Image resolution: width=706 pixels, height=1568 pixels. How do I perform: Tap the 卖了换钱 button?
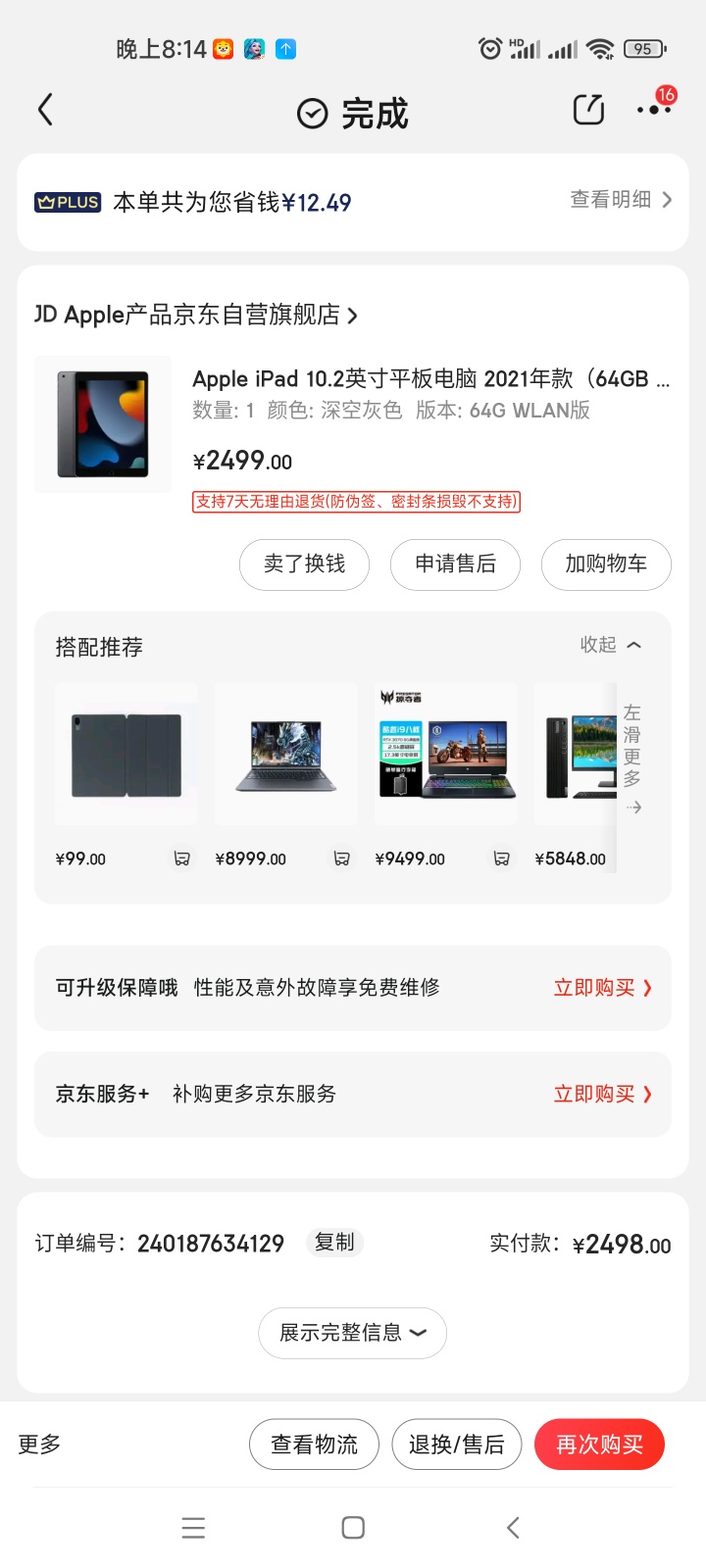point(304,564)
